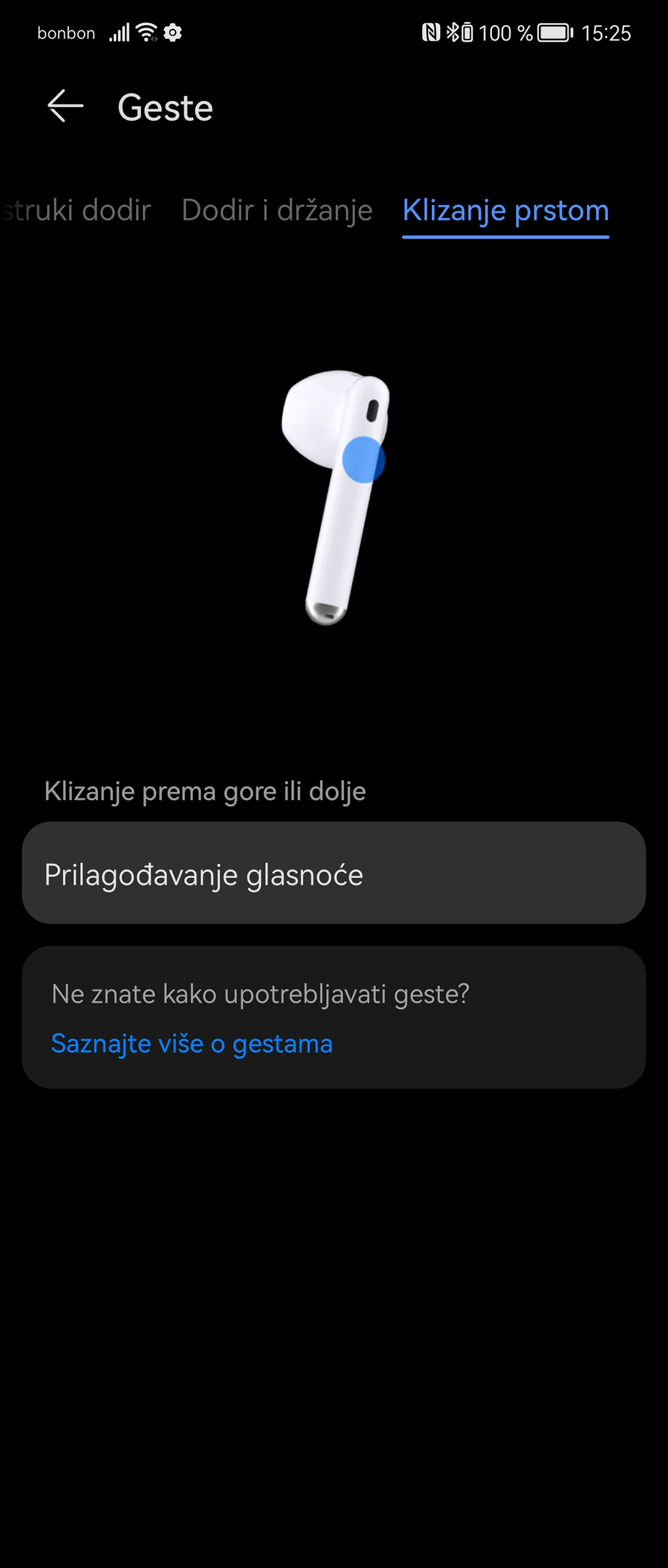Viewport: 668px width, 1568px height.
Task: Go back from the Geste screen
Action: tap(66, 106)
